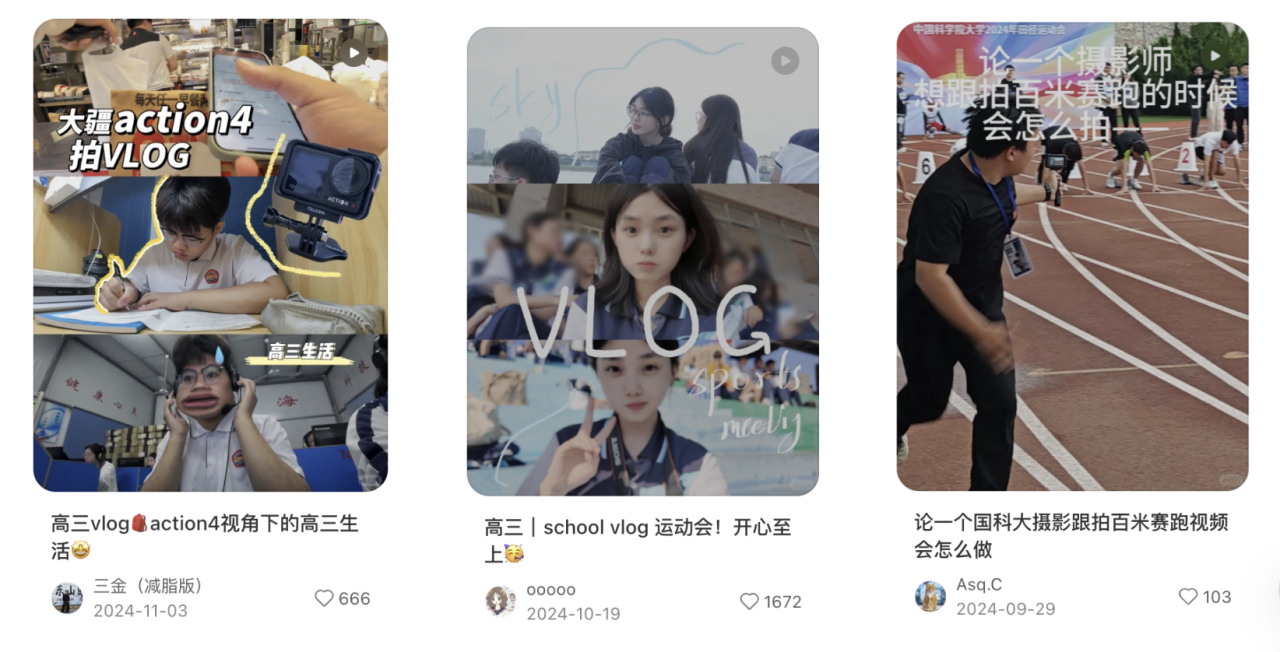Image resolution: width=1280 pixels, height=652 pixels.
Task: Open ooooo author profile avatar
Action: (x=501, y=601)
